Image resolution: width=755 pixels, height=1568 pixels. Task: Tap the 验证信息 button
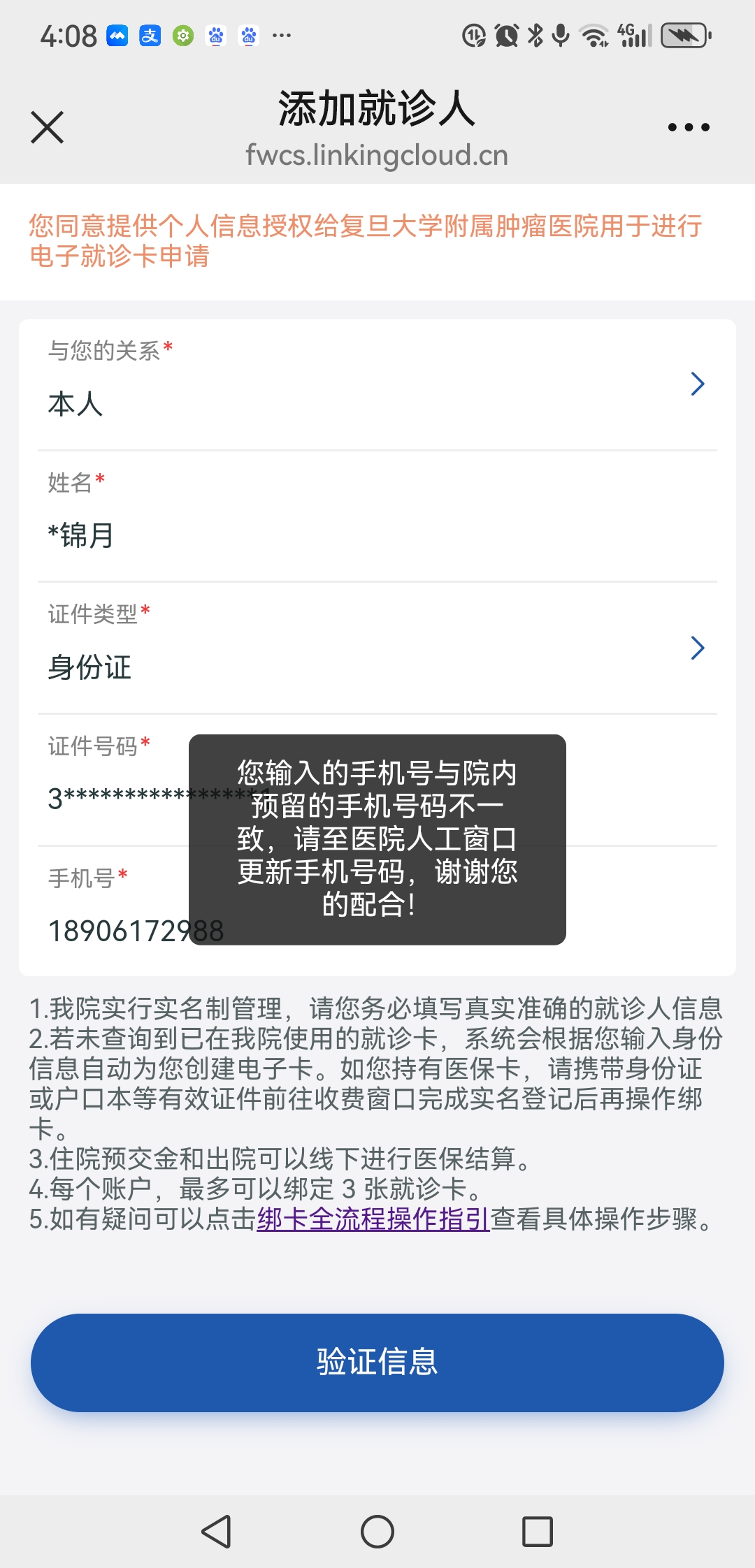click(377, 1363)
